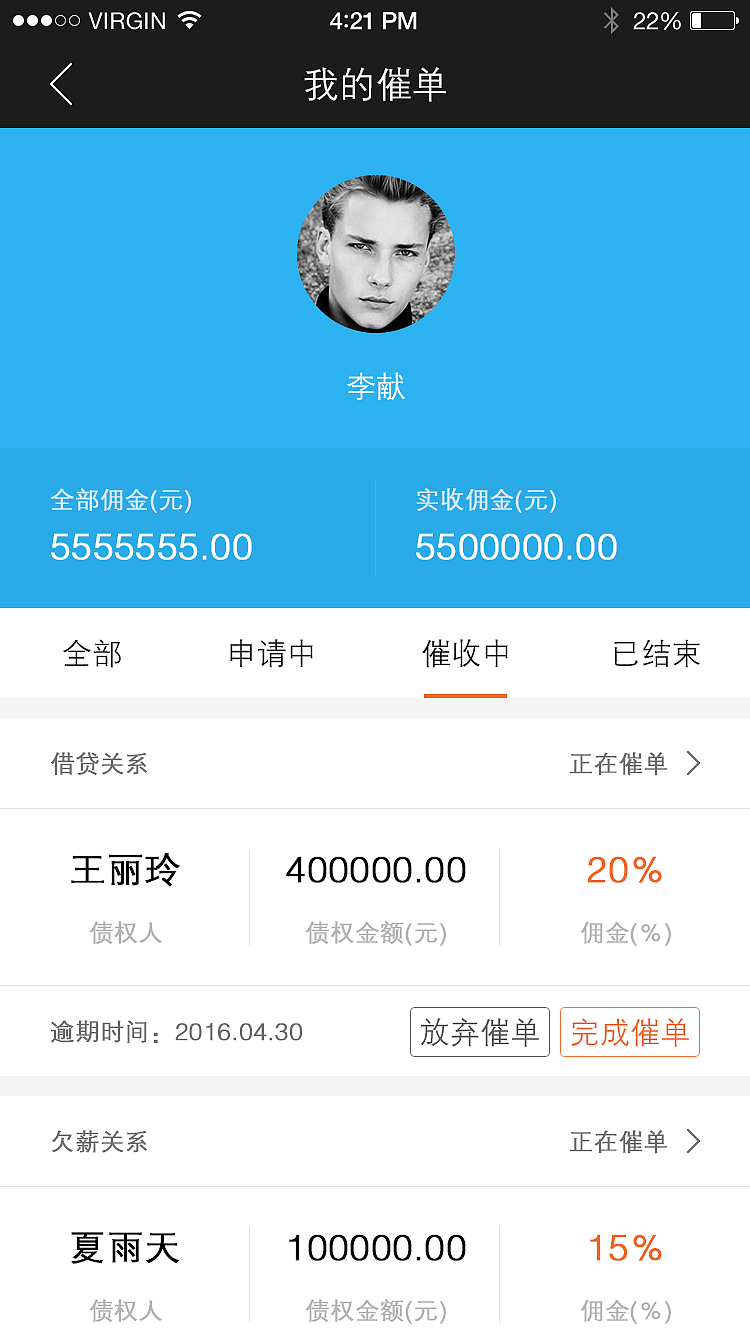Tap the back arrow to leave 我的催单
Viewport: 750px width, 1334px height.
(60, 85)
